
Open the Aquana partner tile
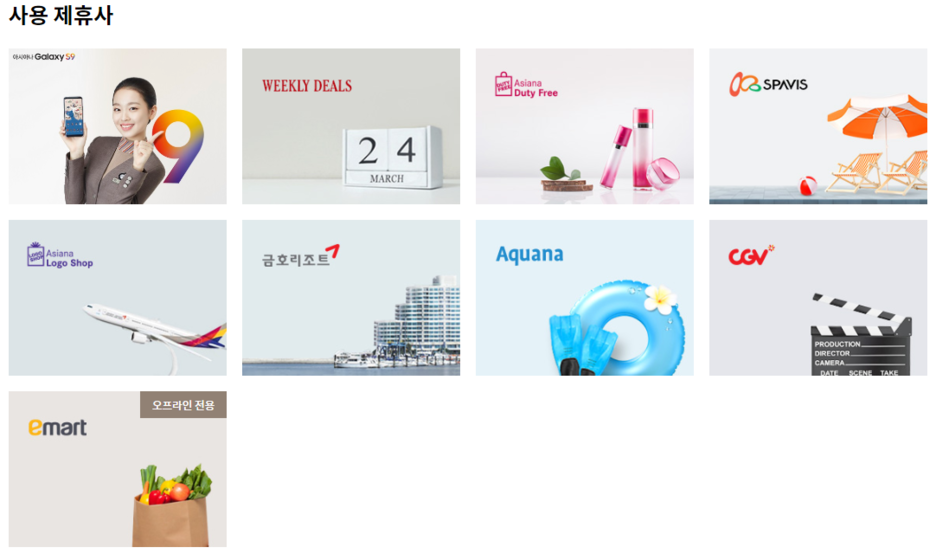tap(584, 298)
